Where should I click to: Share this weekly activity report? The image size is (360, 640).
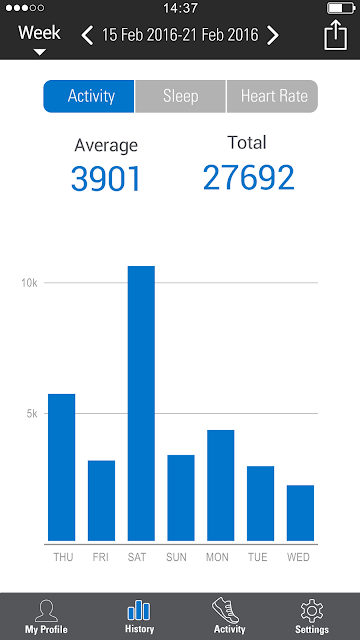336,35
